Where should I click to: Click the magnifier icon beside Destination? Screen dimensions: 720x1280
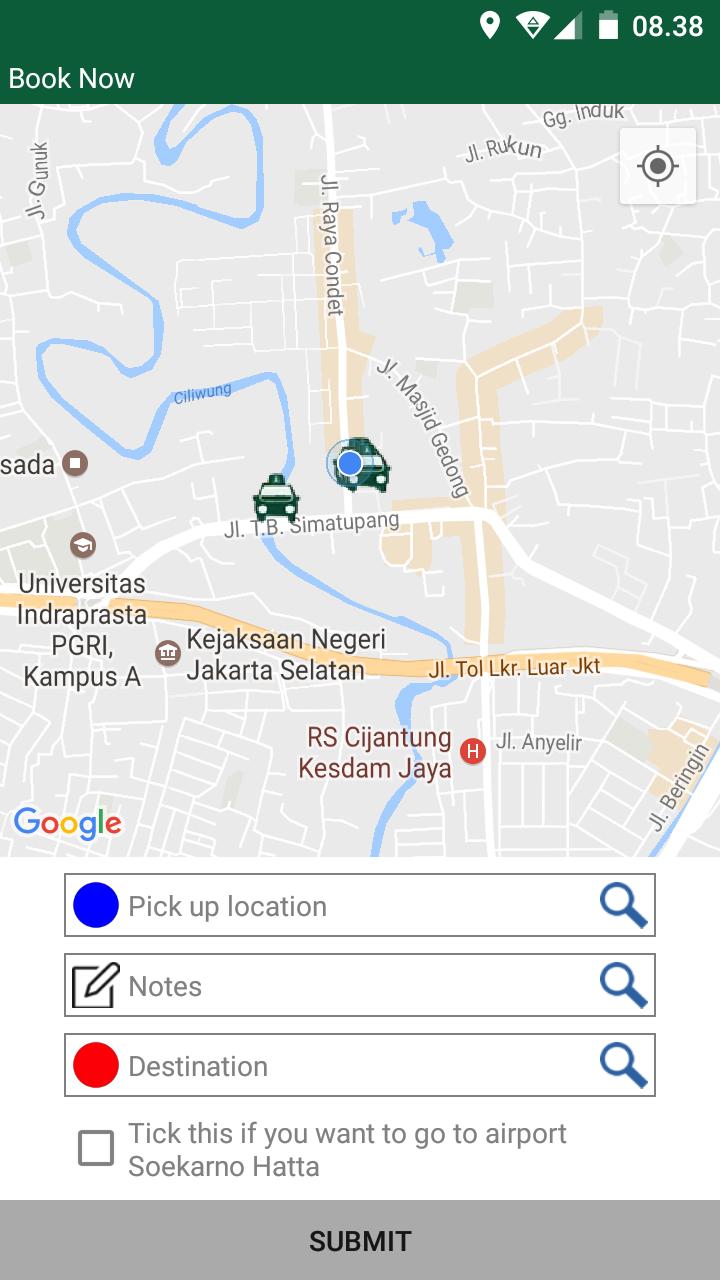[x=623, y=1065]
